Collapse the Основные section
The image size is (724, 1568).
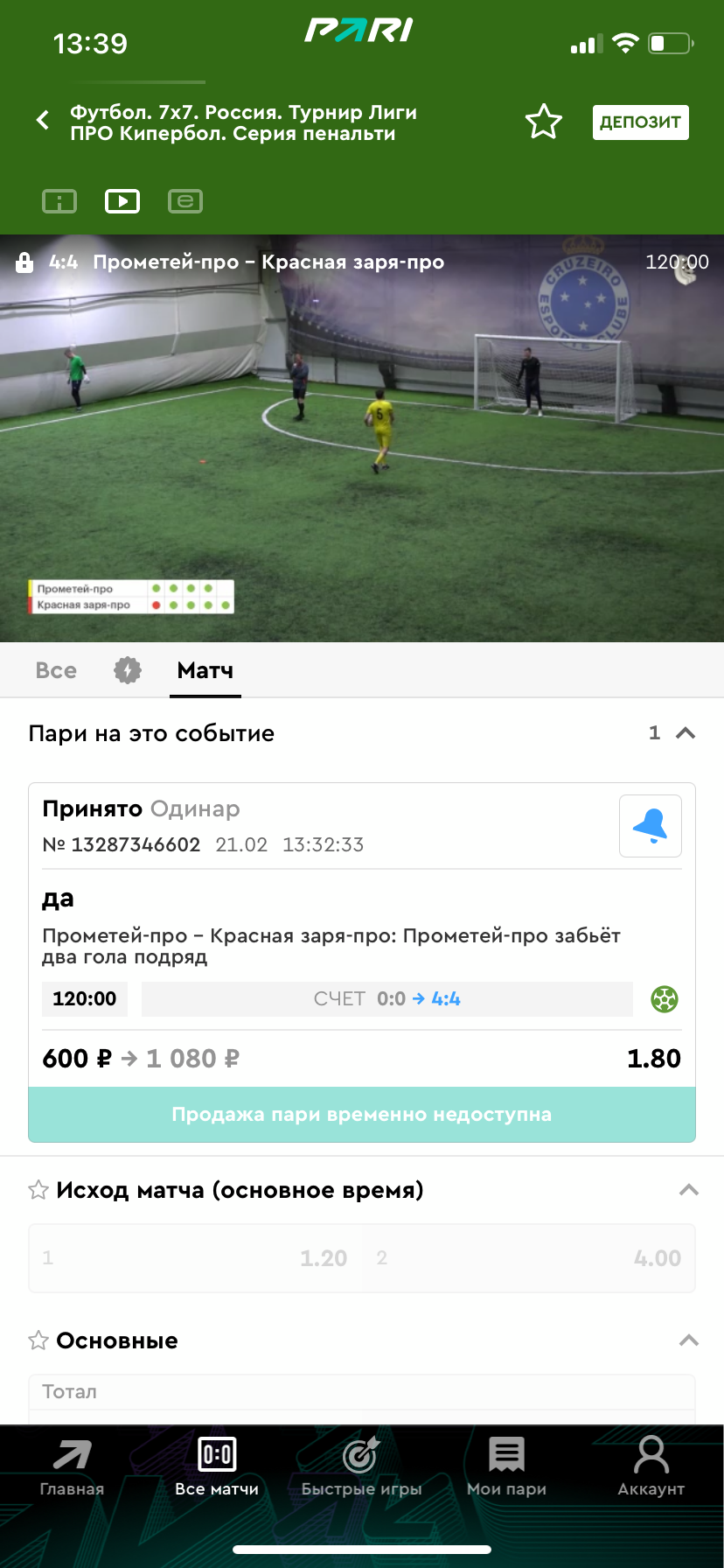tap(688, 1340)
